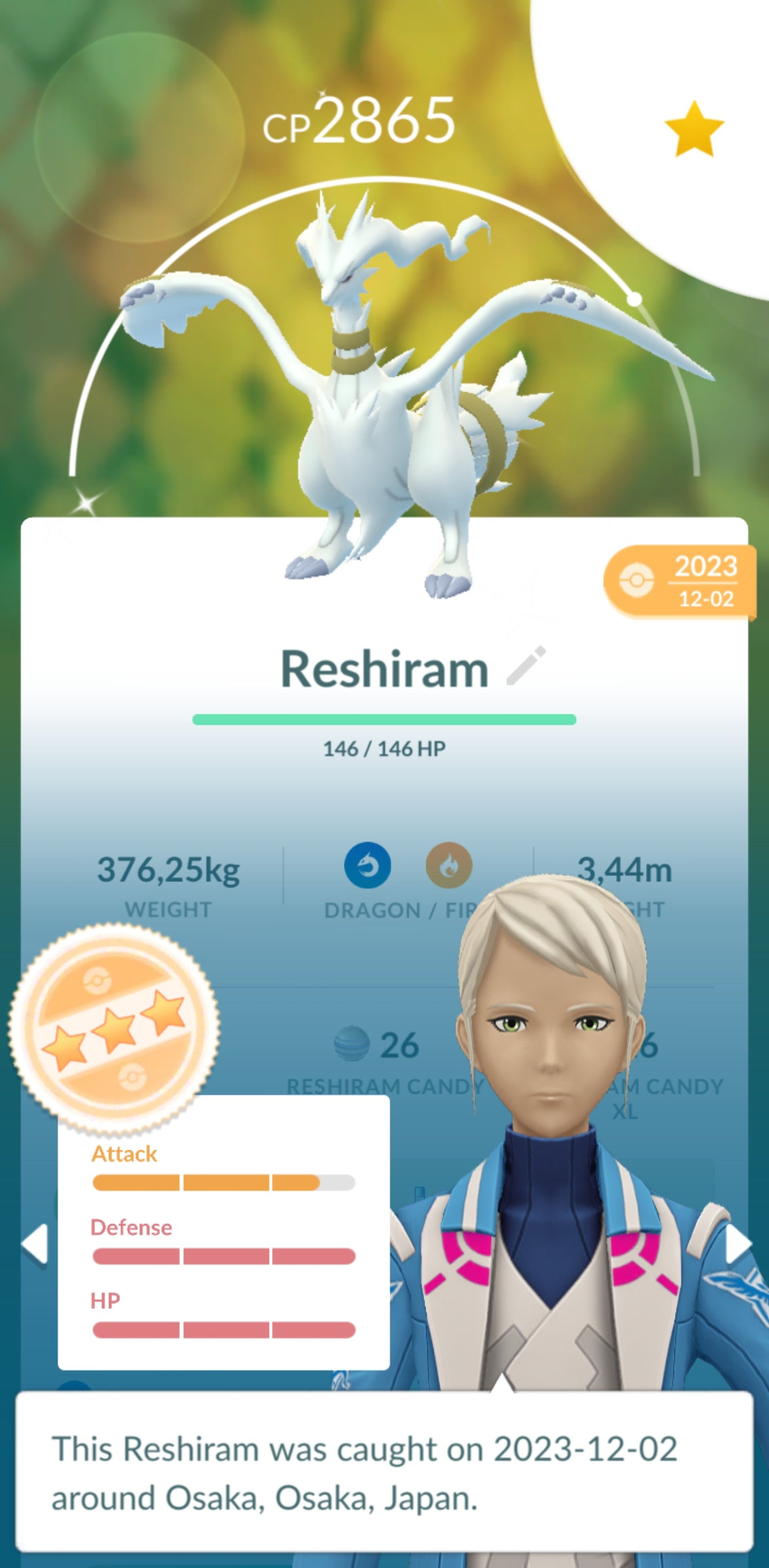Dismiss the appraisal speech bubble
The image size is (769, 1568).
pos(384,1473)
